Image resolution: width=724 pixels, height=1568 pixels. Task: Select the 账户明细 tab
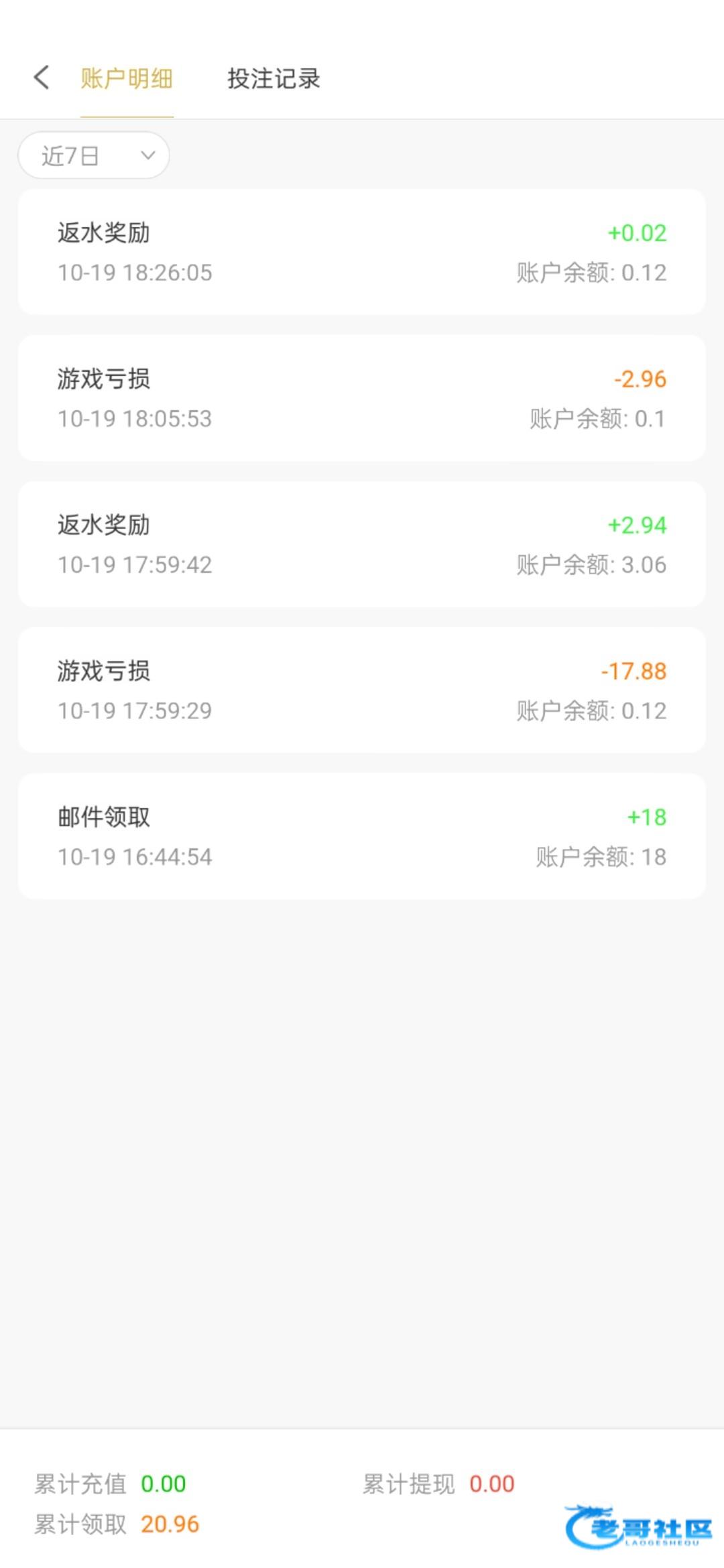(x=127, y=79)
